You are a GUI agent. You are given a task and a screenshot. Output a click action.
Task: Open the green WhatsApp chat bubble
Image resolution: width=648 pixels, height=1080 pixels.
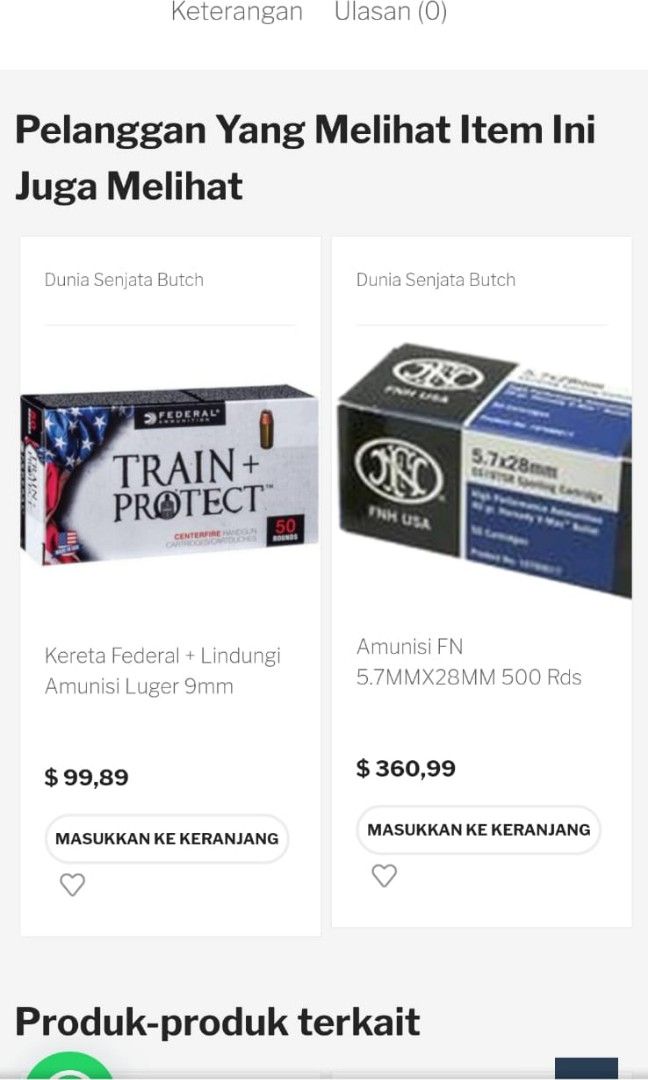click(x=70, y=1068)
